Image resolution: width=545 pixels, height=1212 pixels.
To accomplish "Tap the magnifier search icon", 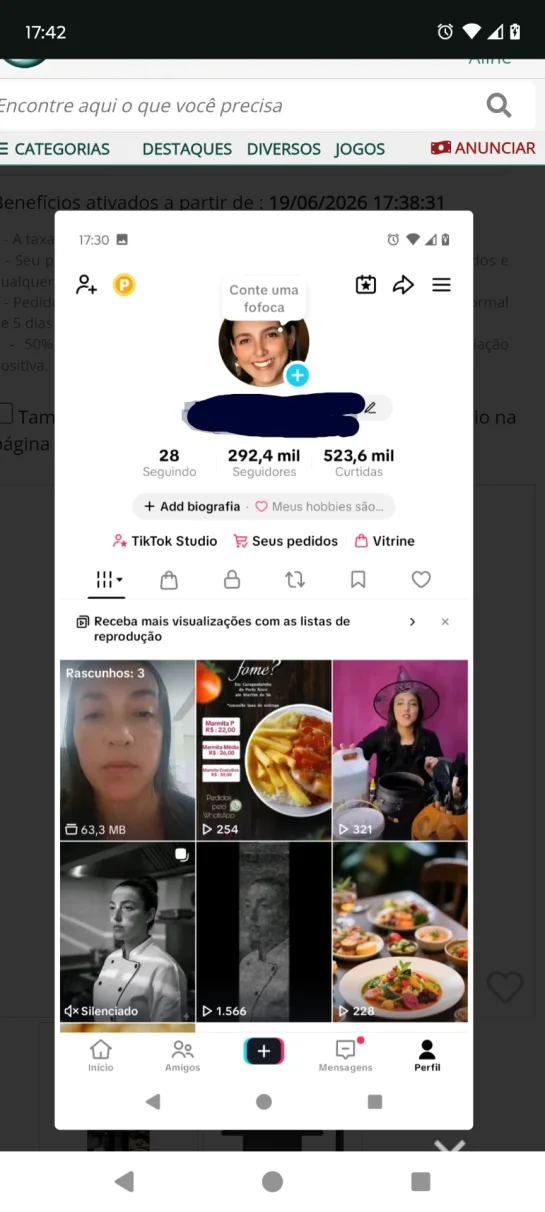I will [499, 105].
